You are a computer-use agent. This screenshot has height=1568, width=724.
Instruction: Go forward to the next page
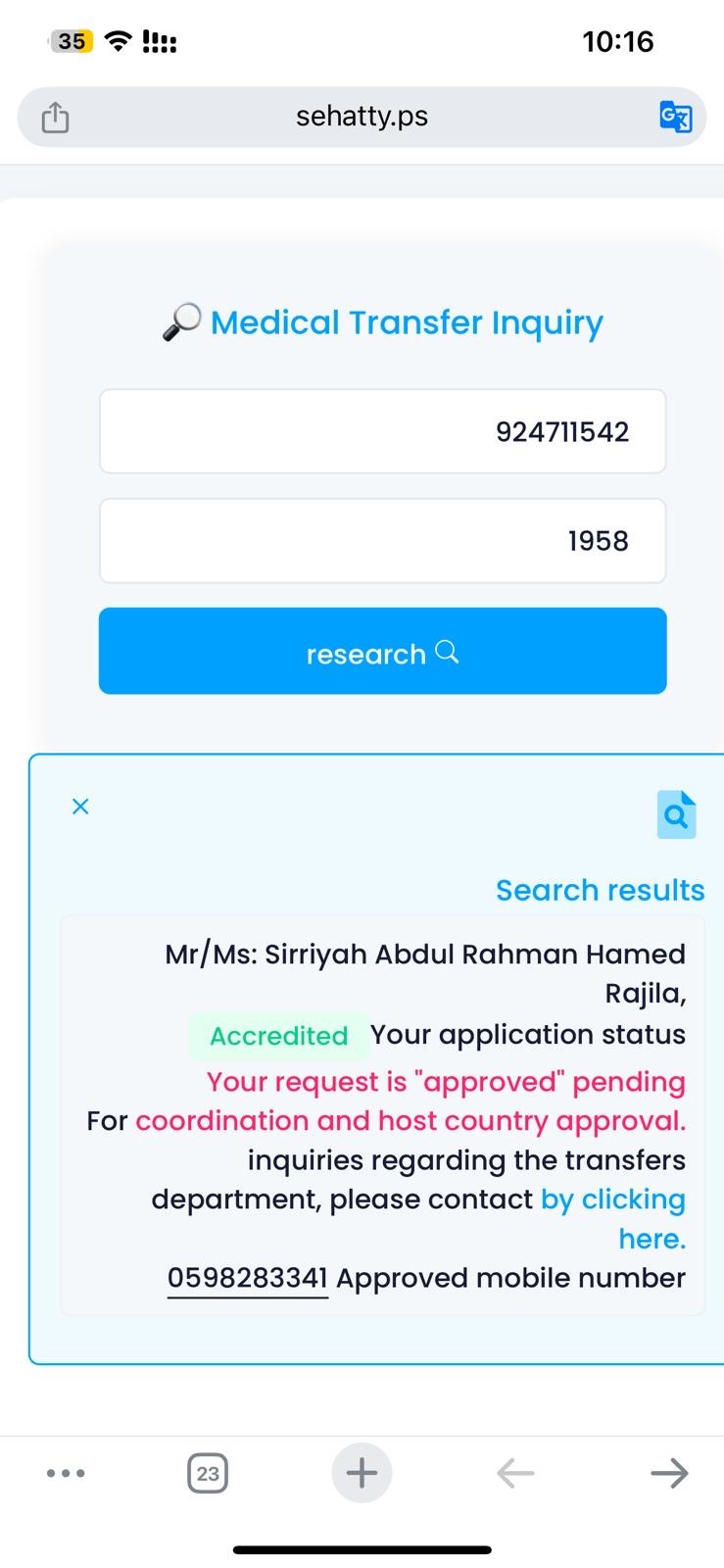tap(669, 1473)
